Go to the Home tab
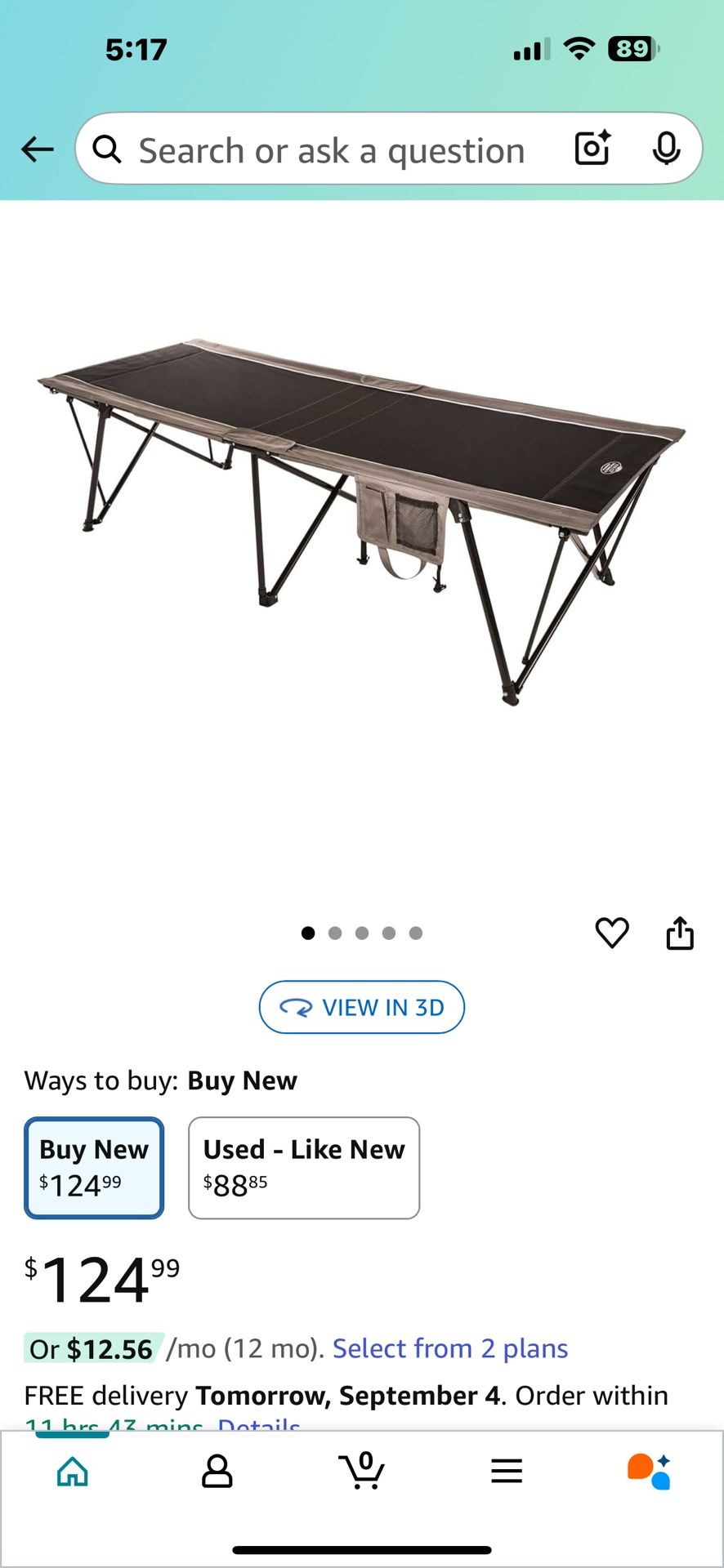Image resolution: width=724 pixels, height=1568 pixels. [71, 1470]
